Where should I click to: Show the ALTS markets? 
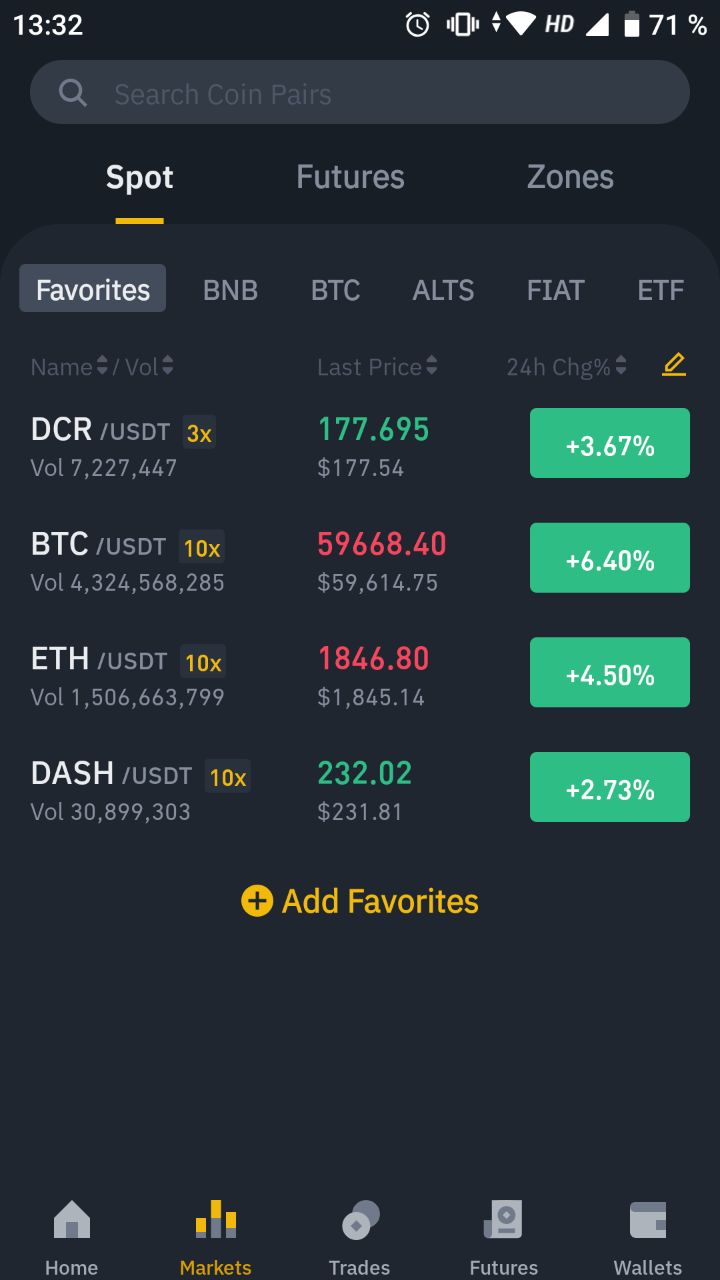(x=443, y=290)
